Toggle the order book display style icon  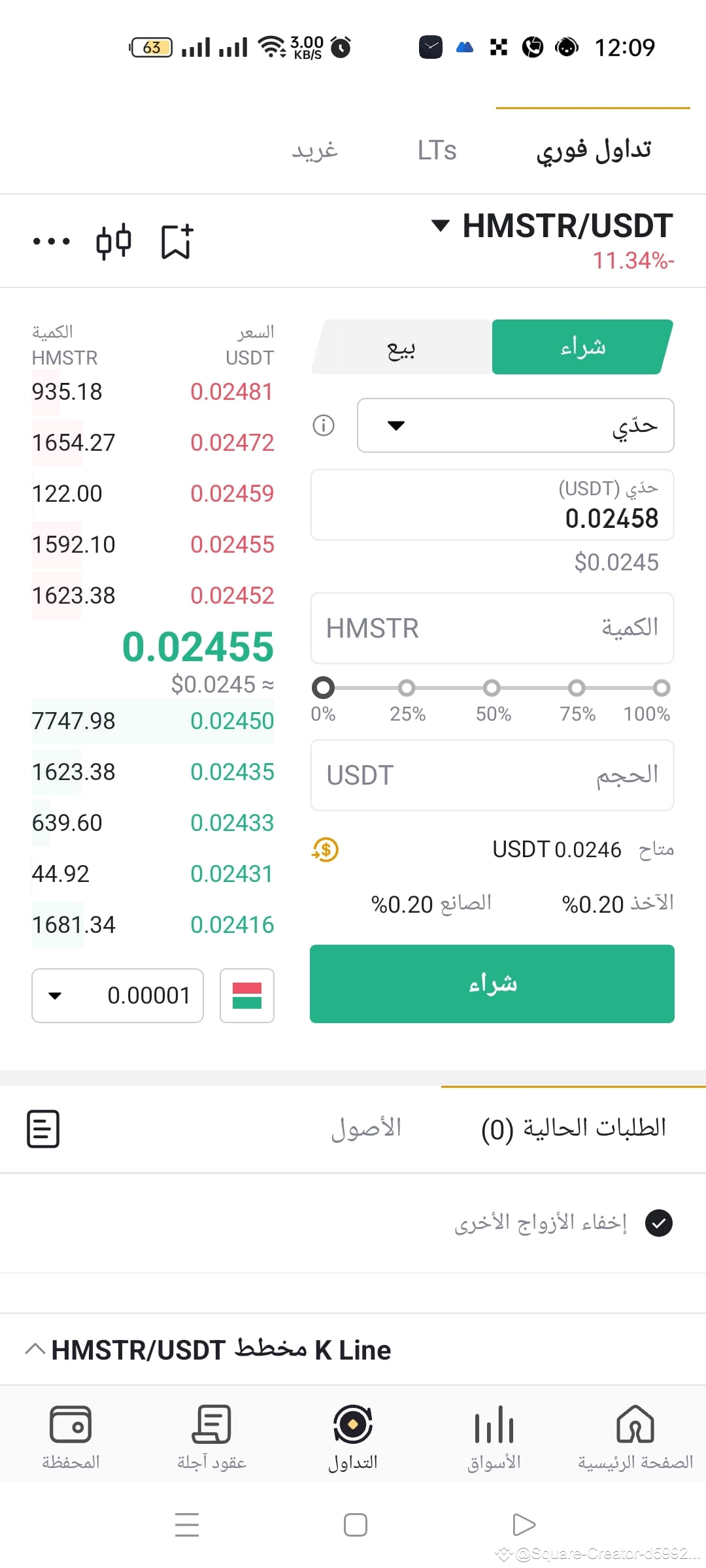coord(246,995)
